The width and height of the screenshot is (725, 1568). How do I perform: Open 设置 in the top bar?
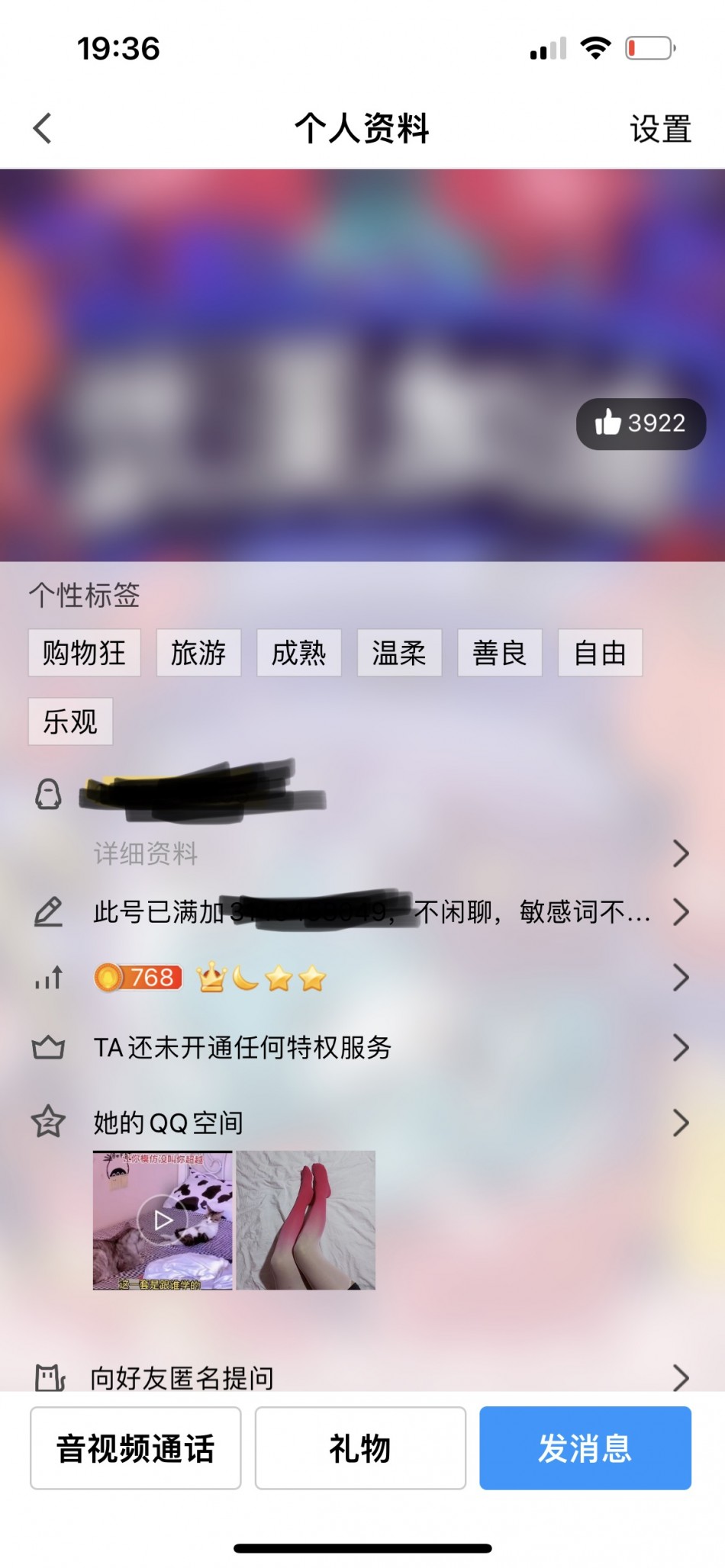click(660, 129)
